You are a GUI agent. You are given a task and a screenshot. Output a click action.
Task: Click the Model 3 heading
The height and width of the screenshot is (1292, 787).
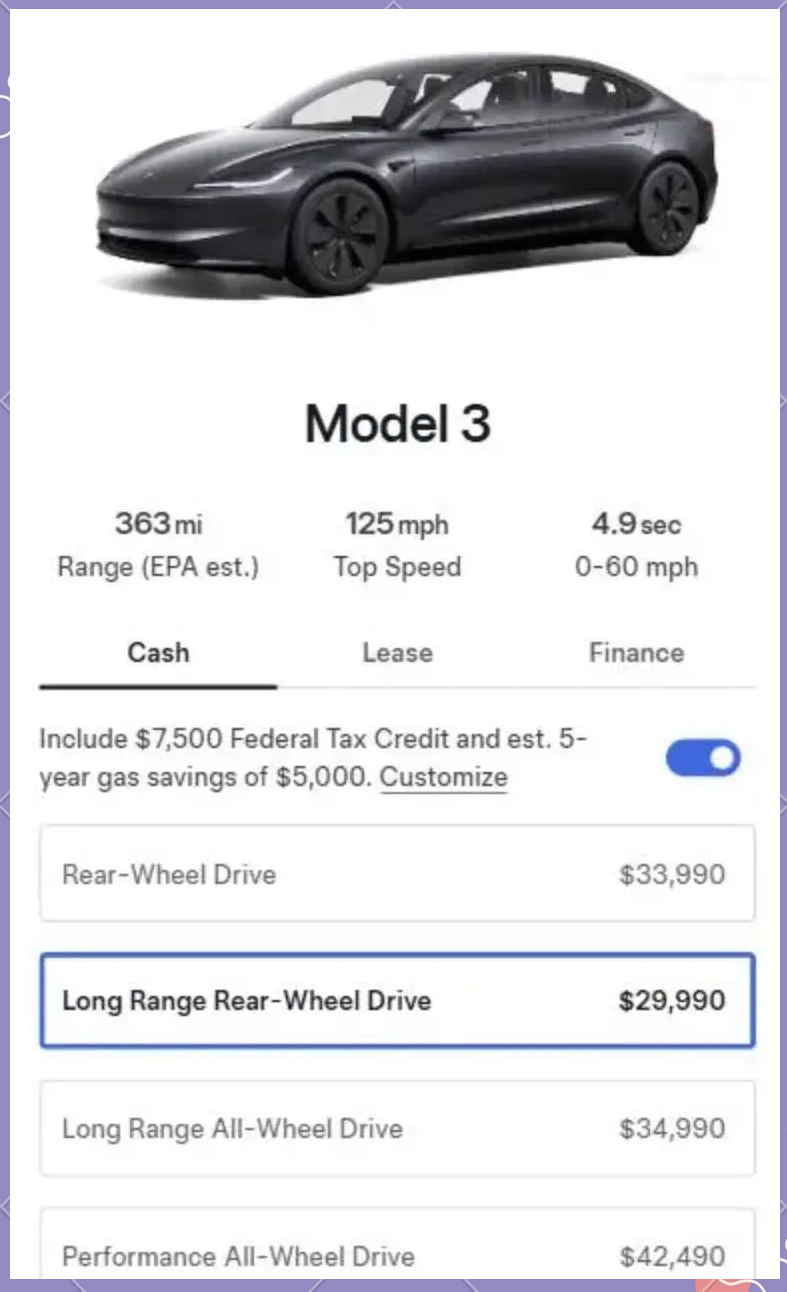coord(396,423)
